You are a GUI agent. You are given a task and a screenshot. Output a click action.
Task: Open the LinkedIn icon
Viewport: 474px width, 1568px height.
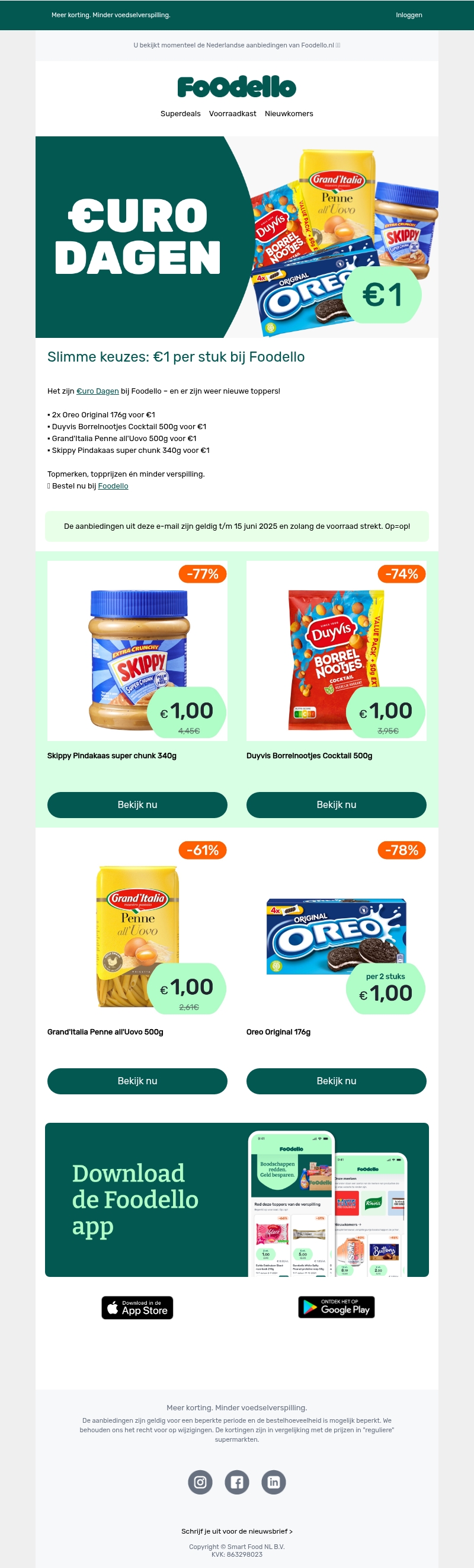(273, 1482)
